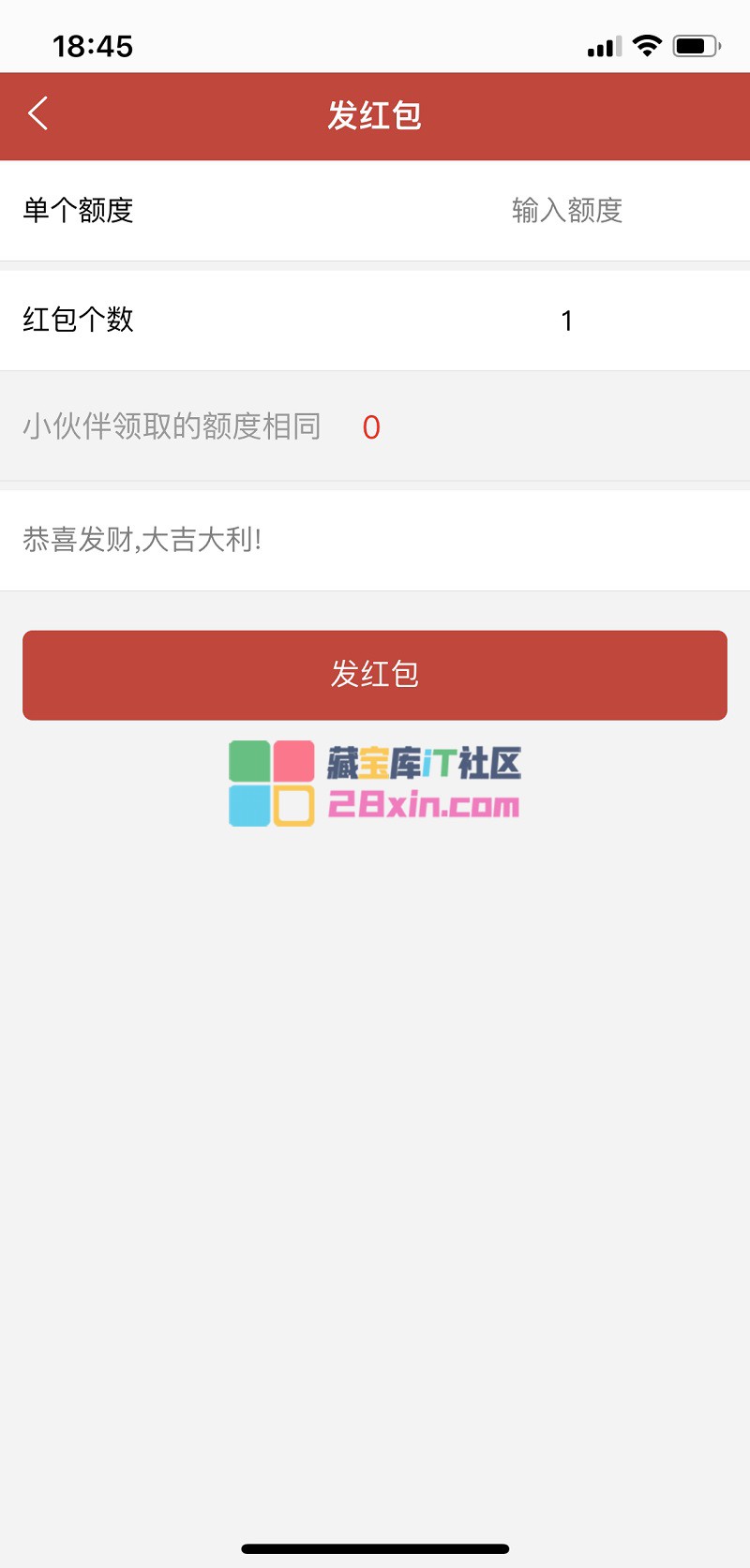The image size is (750, 1568).
Task: Go back using the header arrow
Action: 38,114
